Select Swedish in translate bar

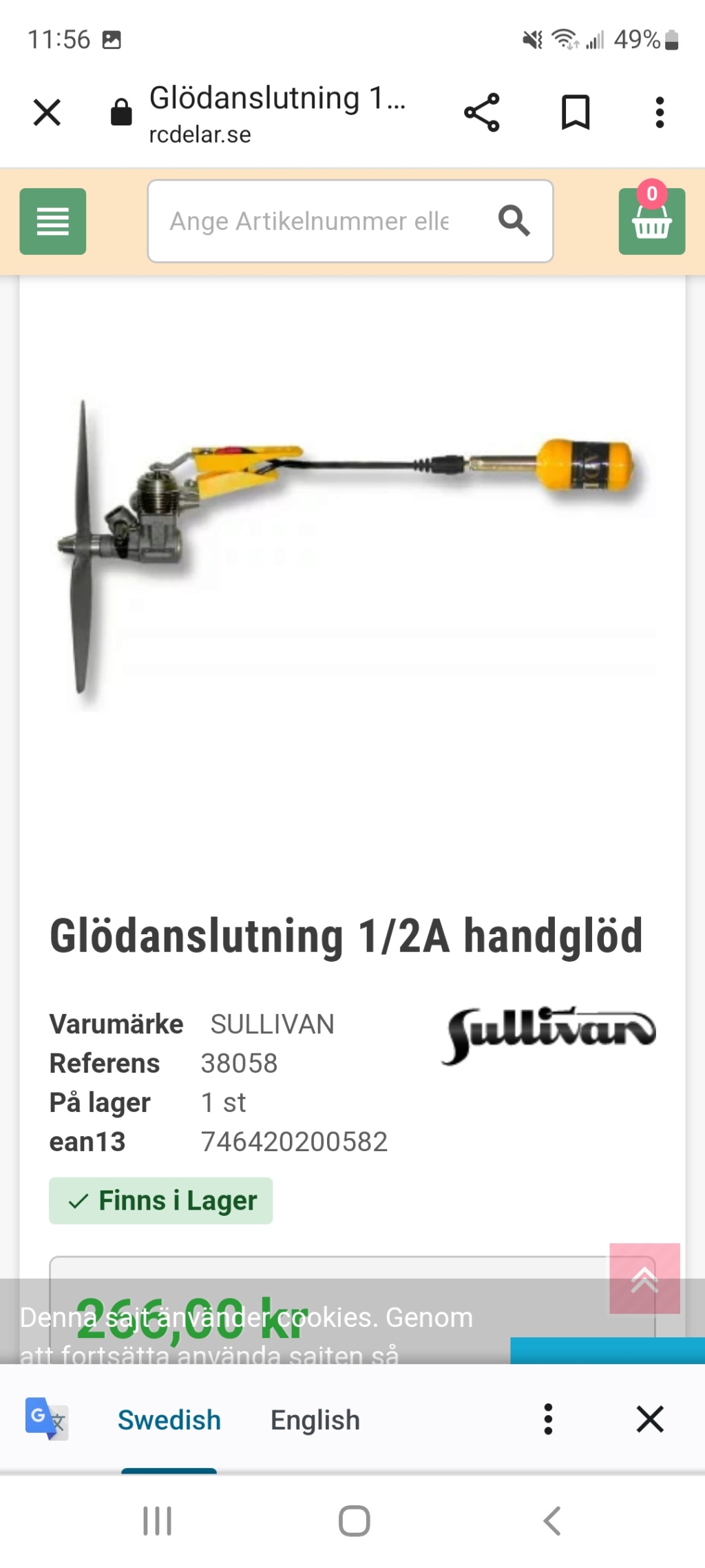click(x=169, y=1420)
